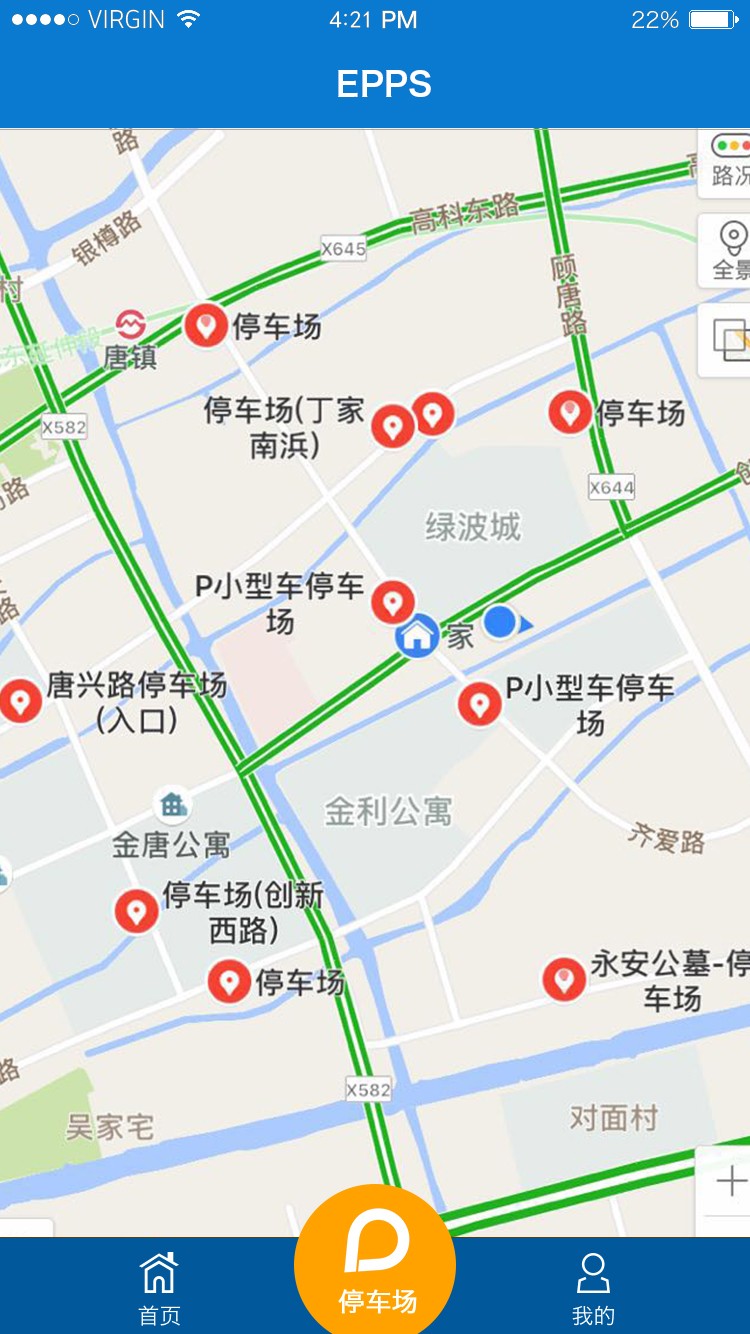
Task: Open the 唐兴路停车场(入口) pin
Action: point(20,700)
